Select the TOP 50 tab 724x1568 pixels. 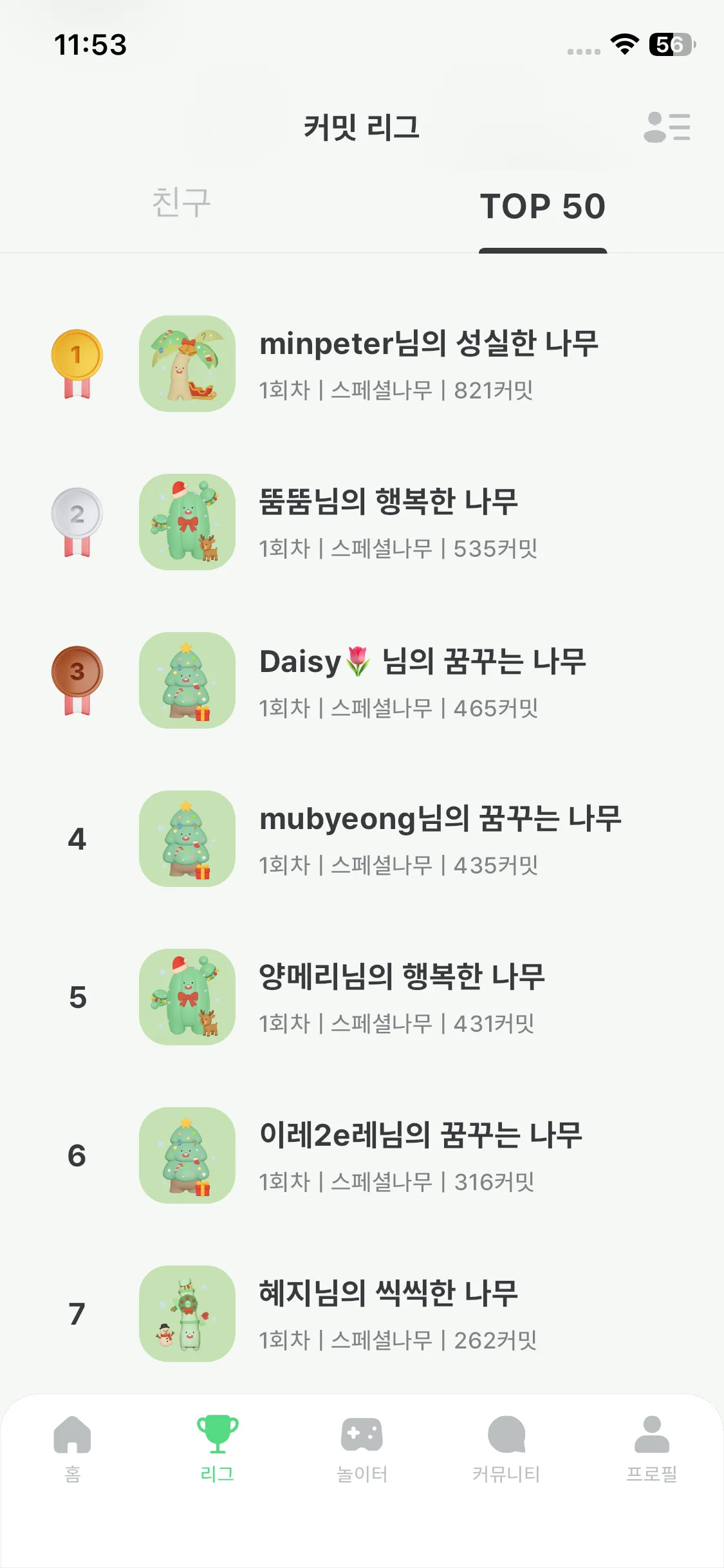[x=543, y=207]
